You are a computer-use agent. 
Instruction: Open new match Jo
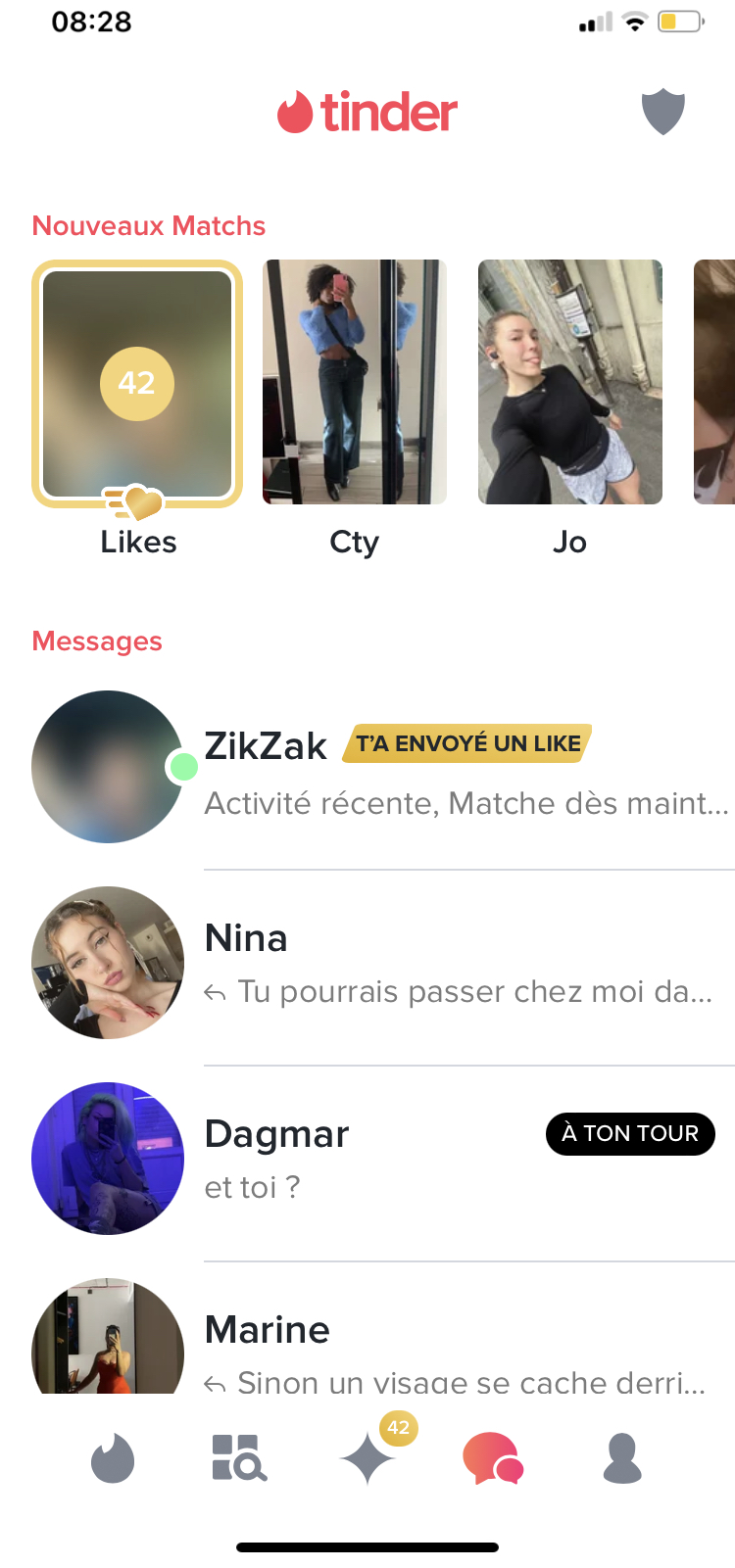tap(569, 382)
